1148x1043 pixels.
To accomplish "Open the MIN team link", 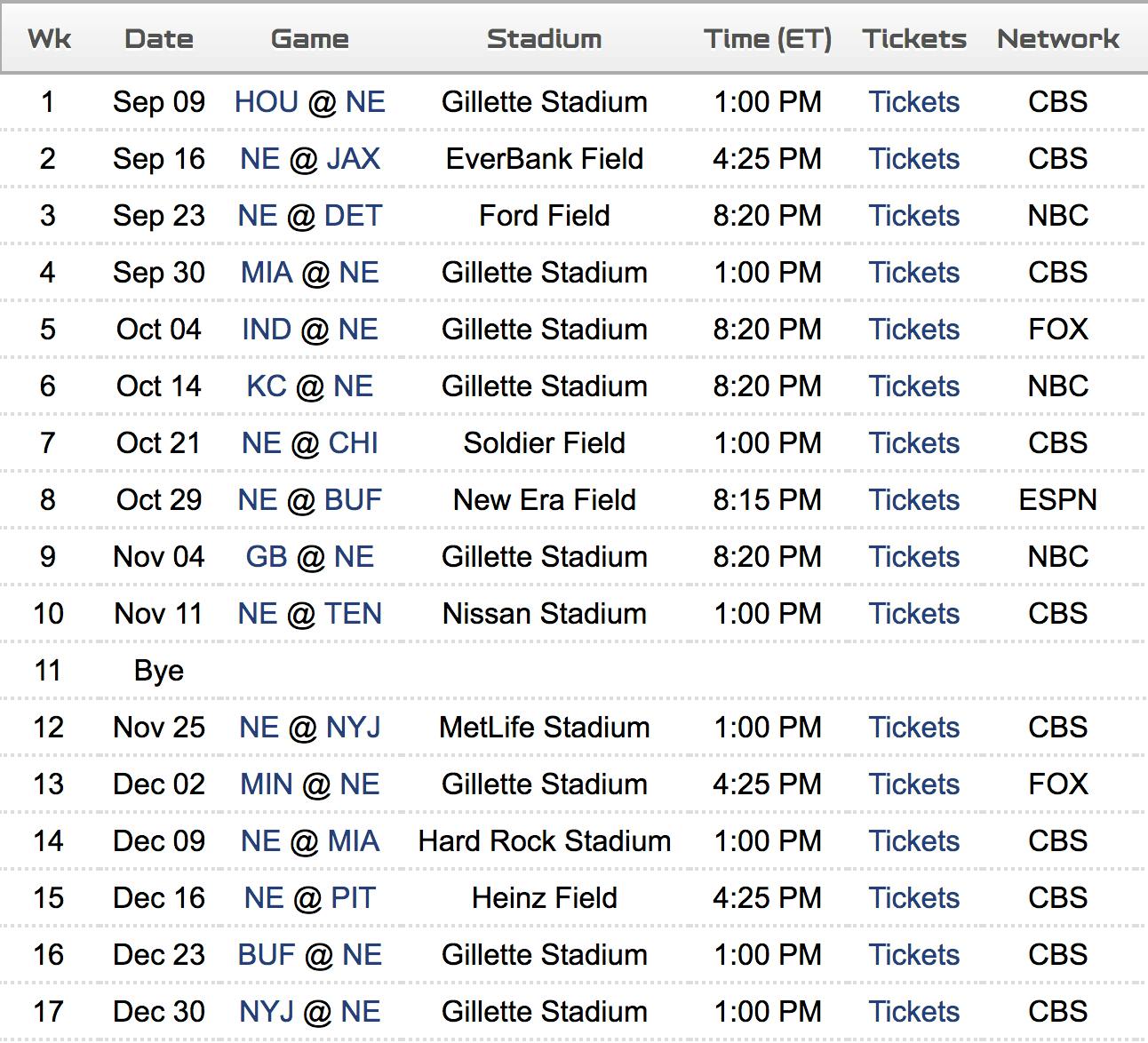I will [x=267, y=784].
